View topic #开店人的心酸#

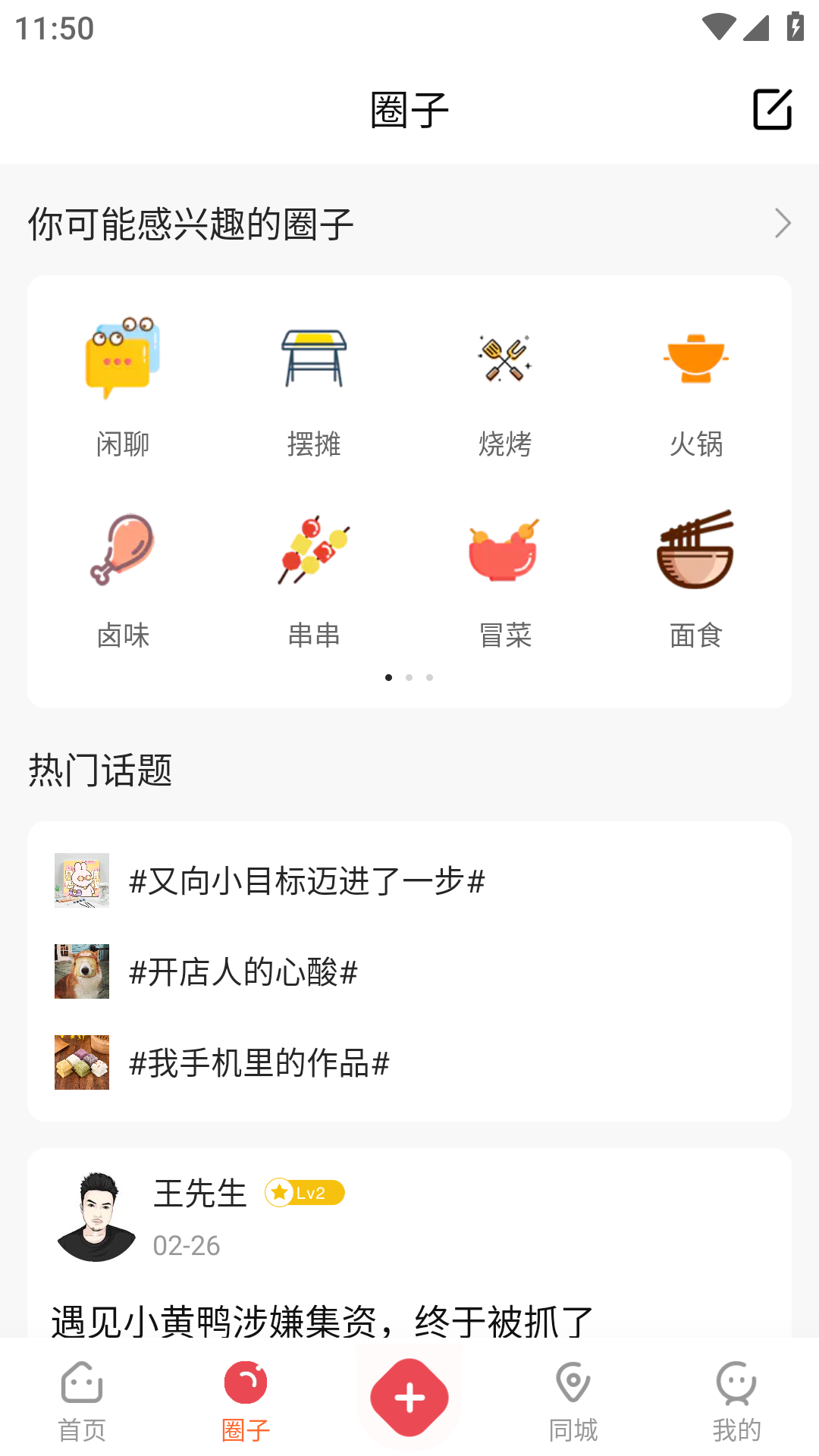tap(243, 972)
